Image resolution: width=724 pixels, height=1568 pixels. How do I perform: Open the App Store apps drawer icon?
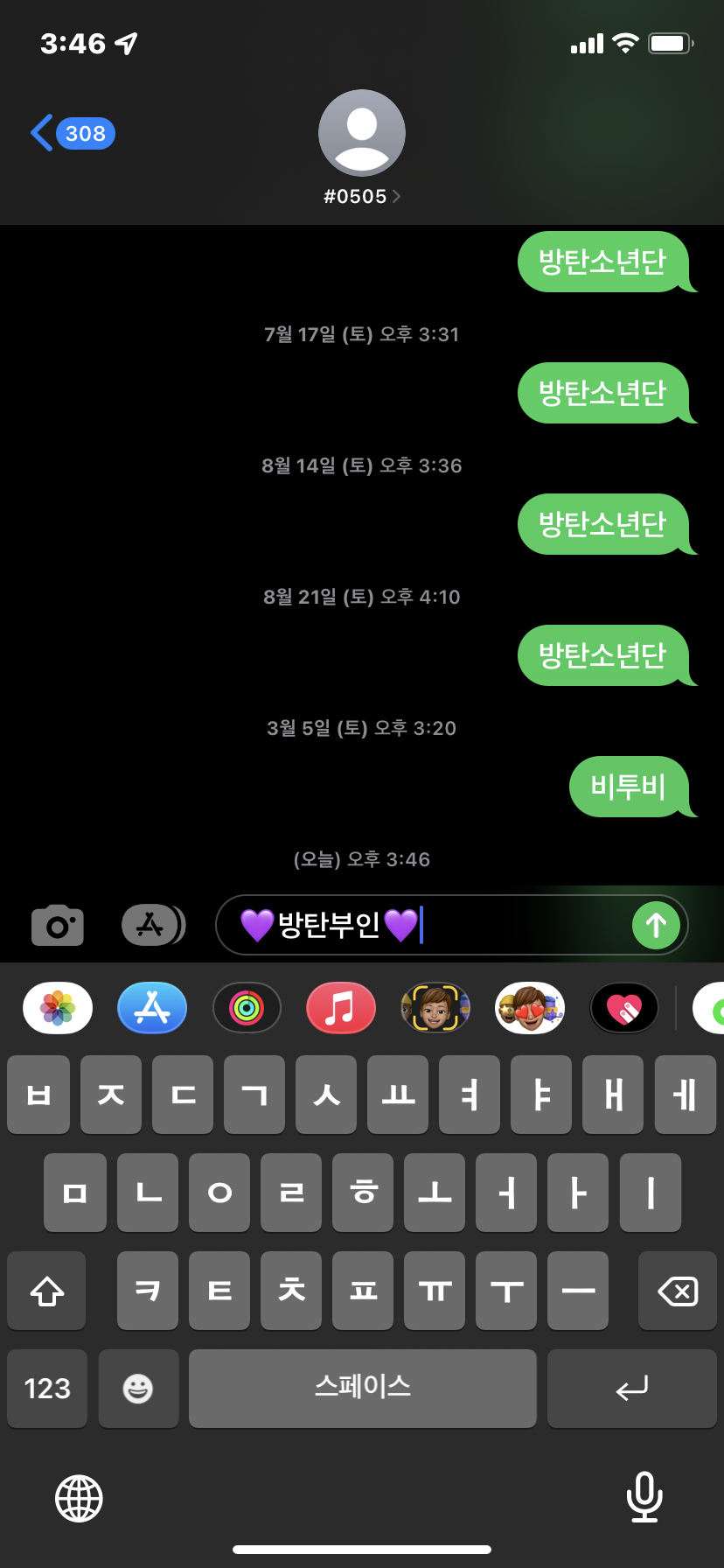click(153, 925)
